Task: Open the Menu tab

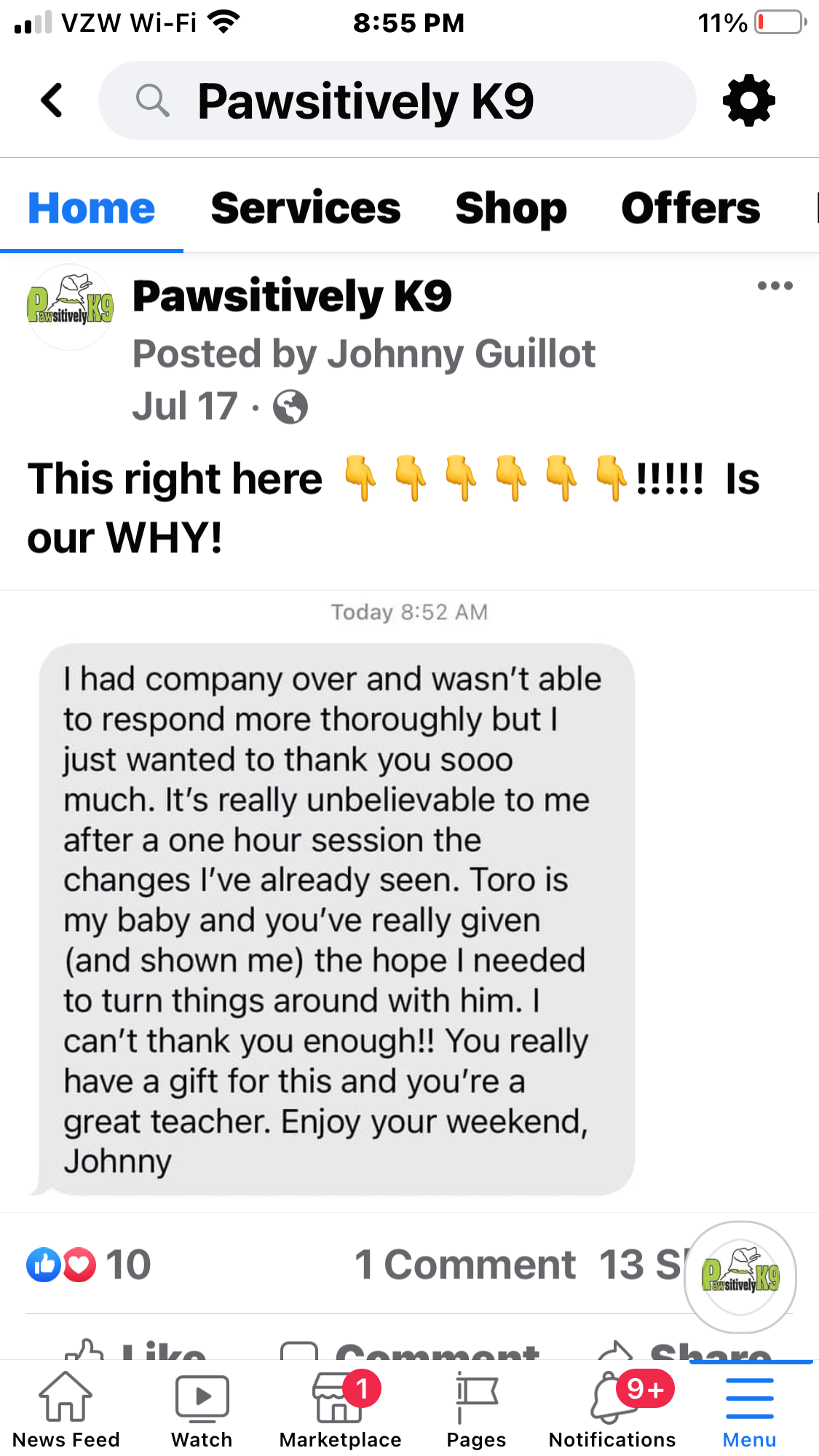Action: point(749,1409)
